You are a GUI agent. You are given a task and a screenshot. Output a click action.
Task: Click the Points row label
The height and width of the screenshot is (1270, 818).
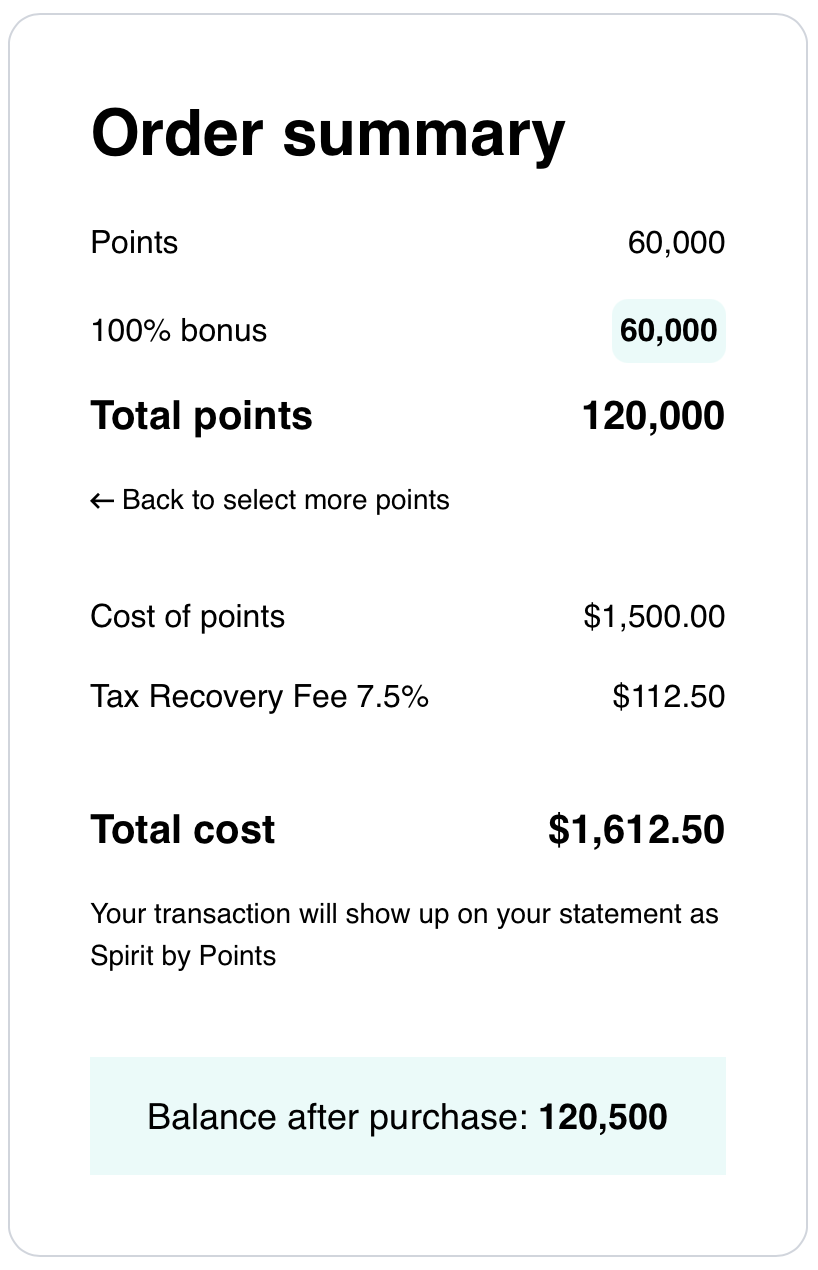click(x=134, y=242)
